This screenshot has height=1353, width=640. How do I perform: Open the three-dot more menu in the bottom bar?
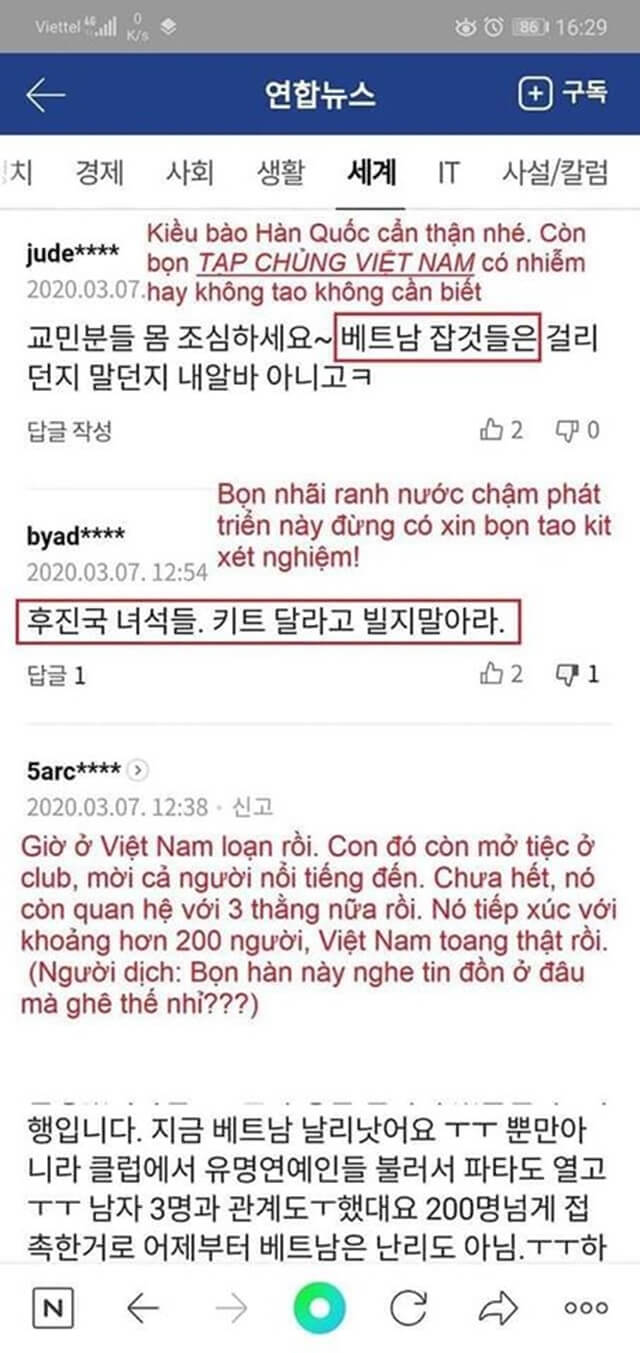[x=586, y=1307]
